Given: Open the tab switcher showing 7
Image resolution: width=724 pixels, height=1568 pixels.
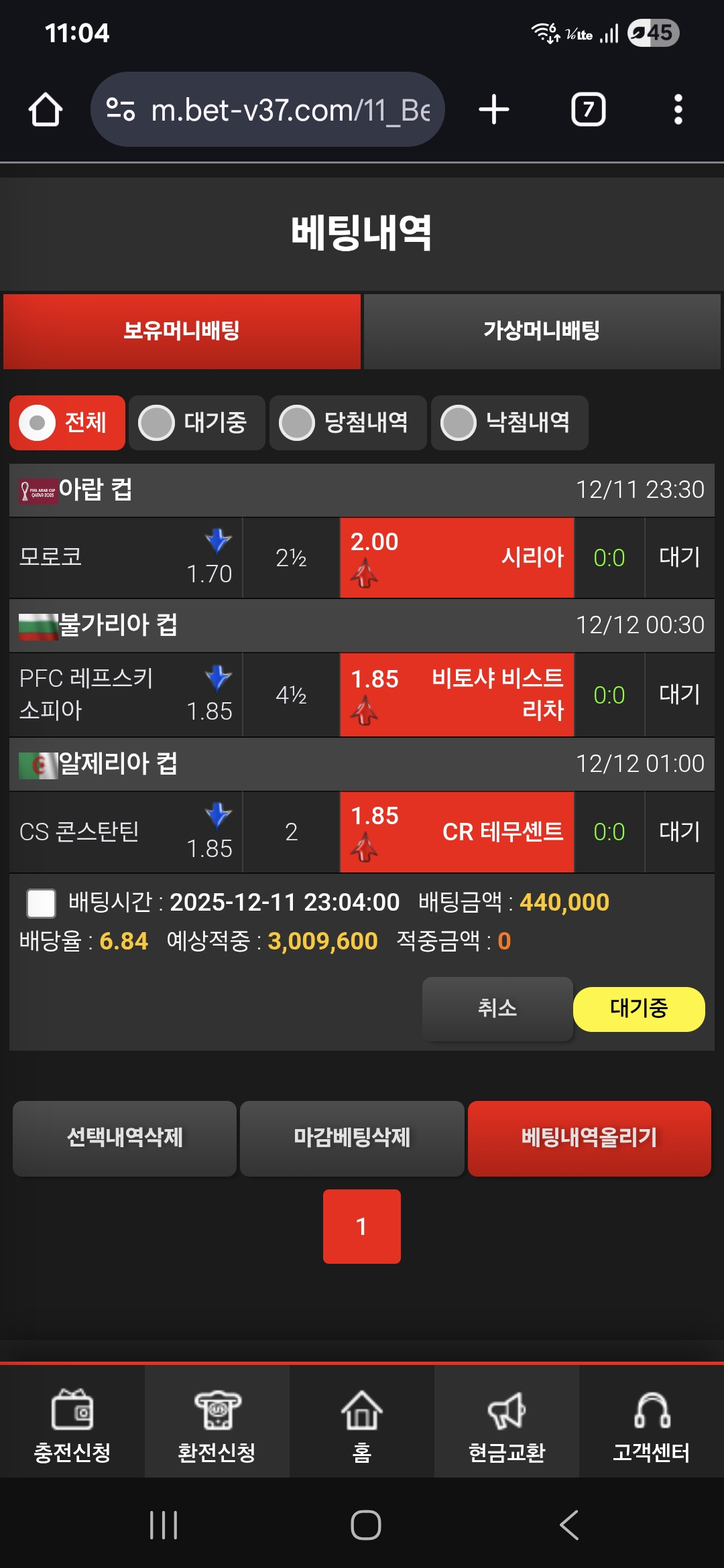Looking at the screenshot, I should pyautogui.click(x=588, y=109).
